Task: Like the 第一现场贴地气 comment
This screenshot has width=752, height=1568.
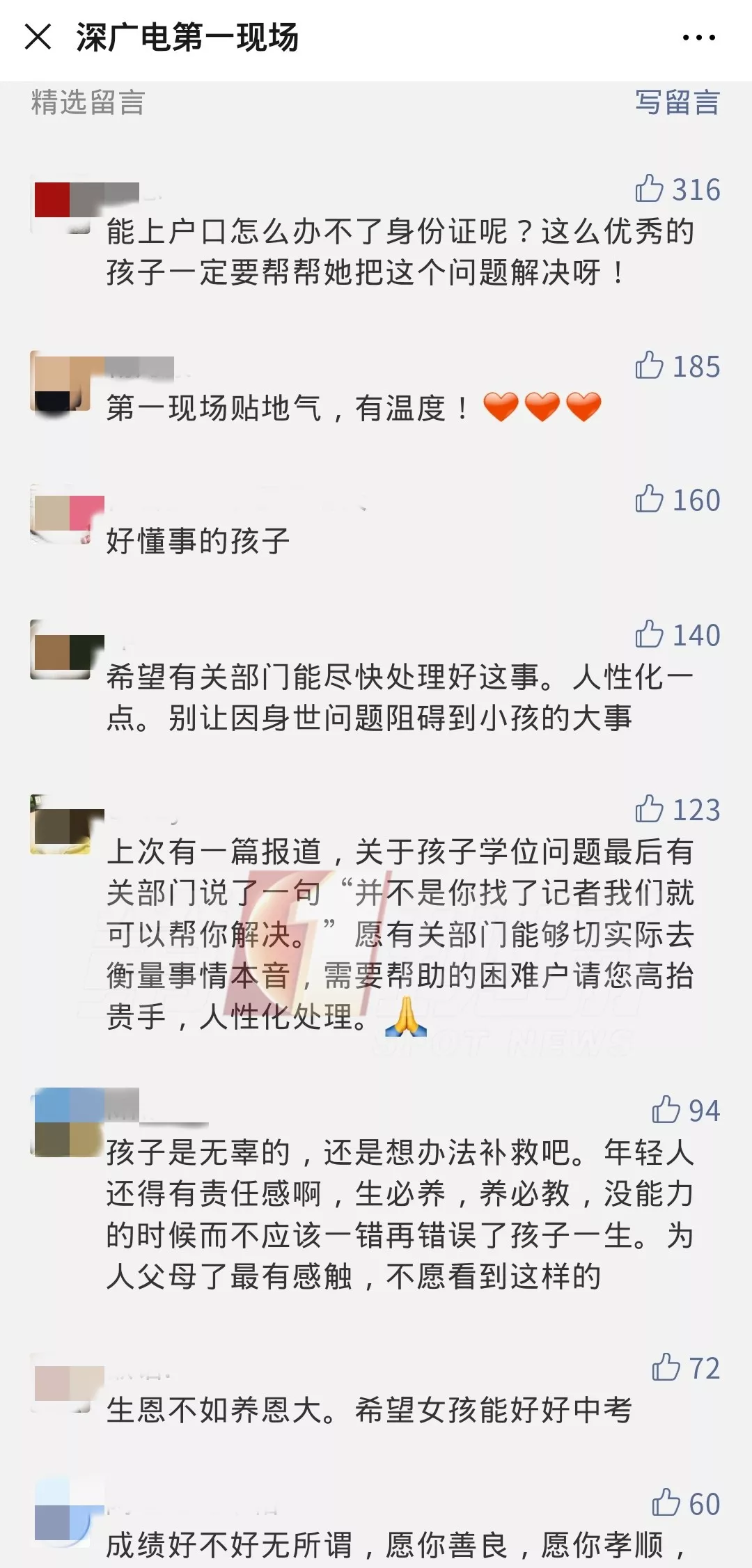Action: 649,366
